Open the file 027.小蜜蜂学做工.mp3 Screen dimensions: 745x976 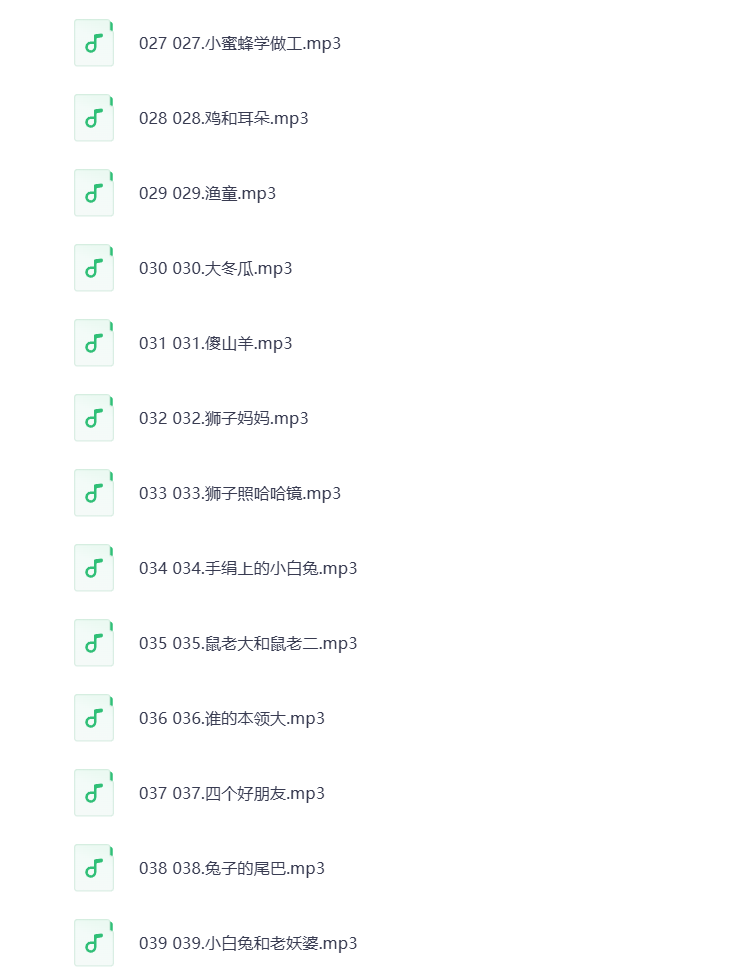[239, 43]
